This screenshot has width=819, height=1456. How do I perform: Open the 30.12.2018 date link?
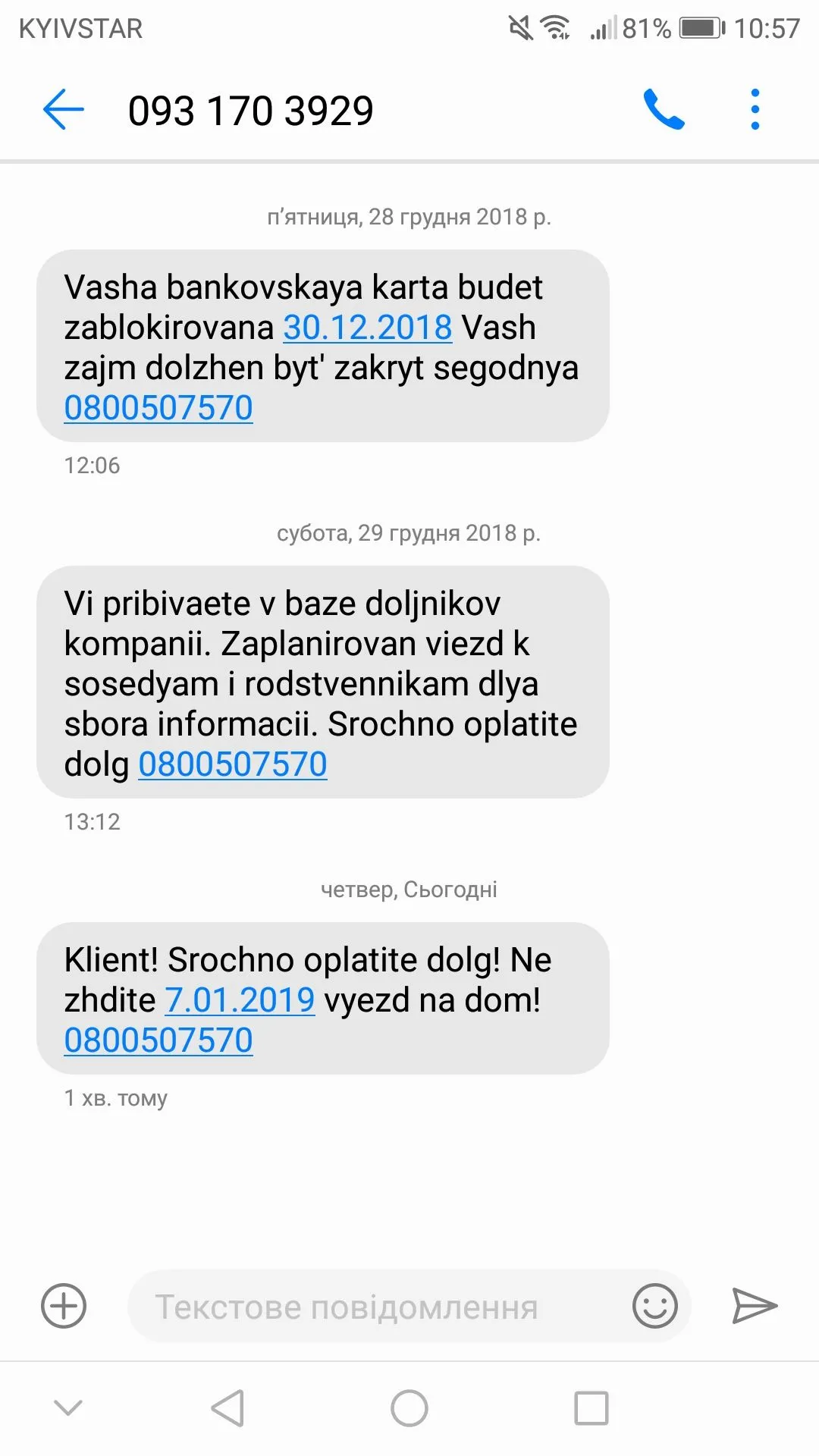368,328
